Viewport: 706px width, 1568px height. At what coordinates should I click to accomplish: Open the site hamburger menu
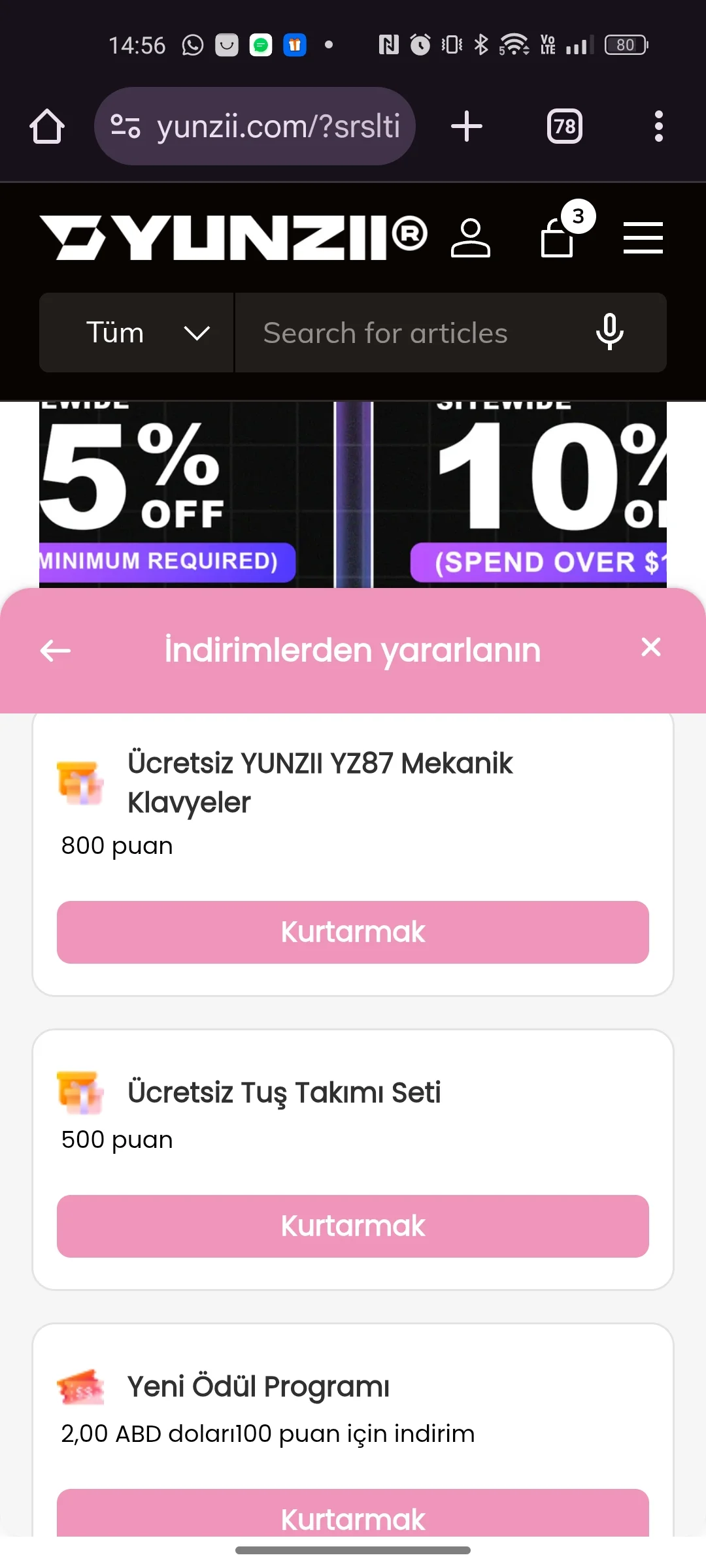pyautogui.click(x=643, y=238)
